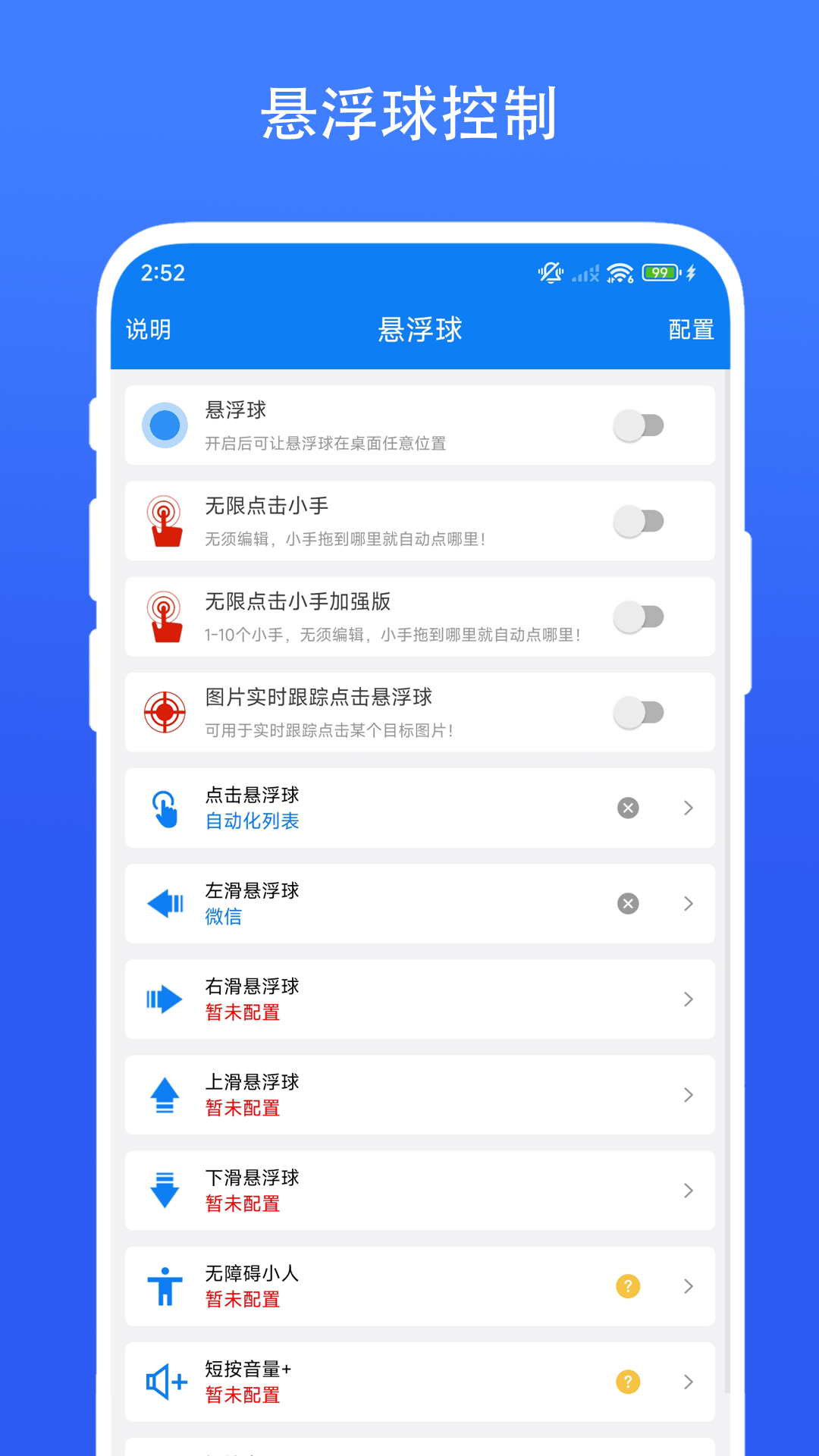
Task: Click the red target icon for 图片实时跟踪
Action: pyautogui.click(x=164, y=712)
